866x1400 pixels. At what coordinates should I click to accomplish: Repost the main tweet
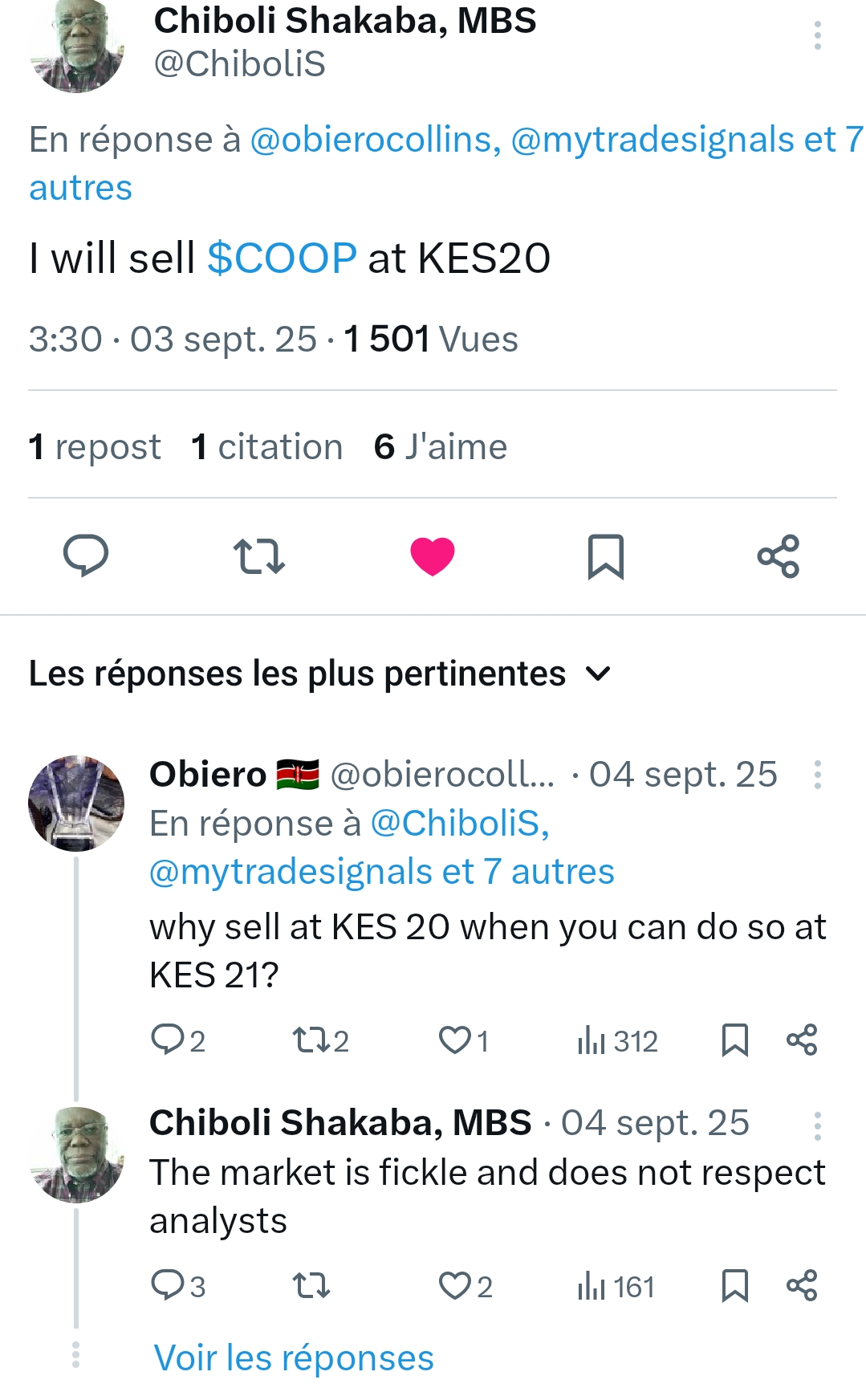click(x=258, y=556)
